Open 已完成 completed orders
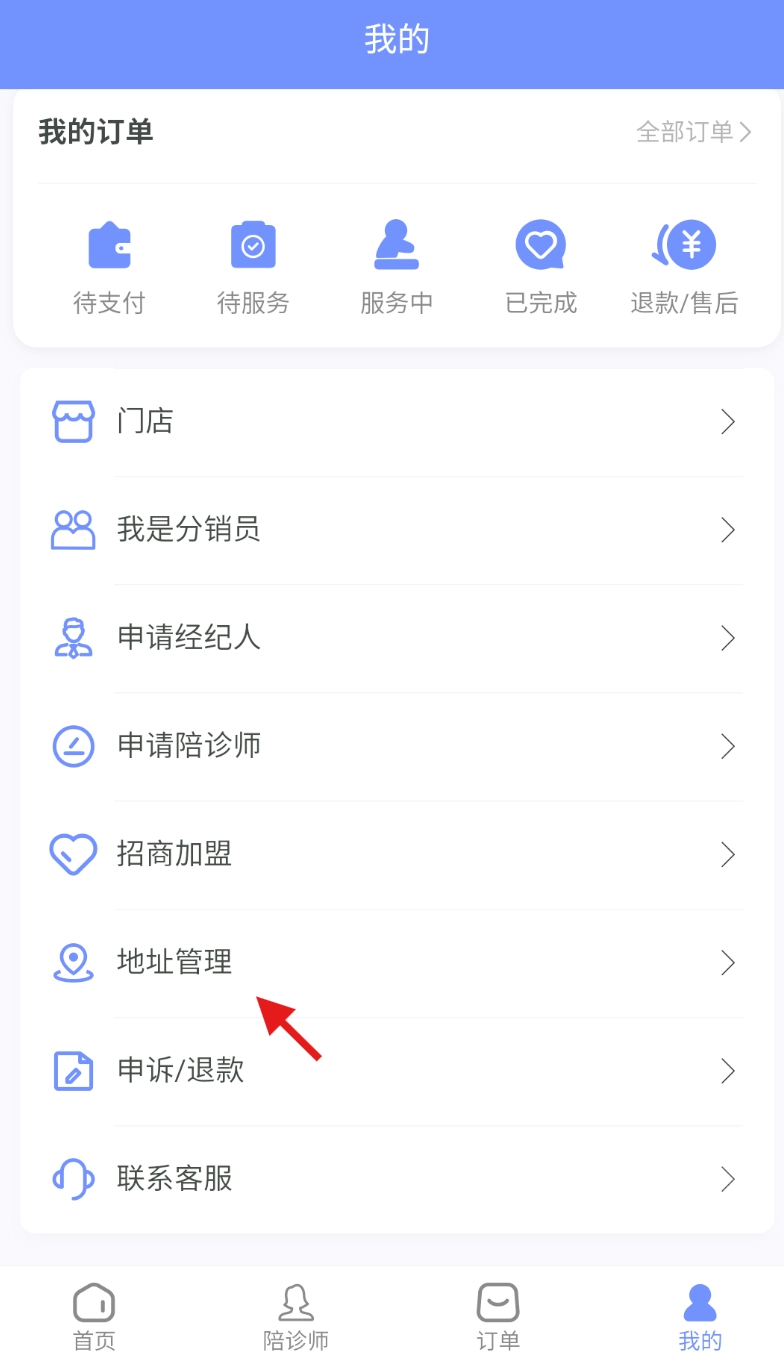Image resolution: width=784 pixels, height=1359 pixels. point(541,267)
